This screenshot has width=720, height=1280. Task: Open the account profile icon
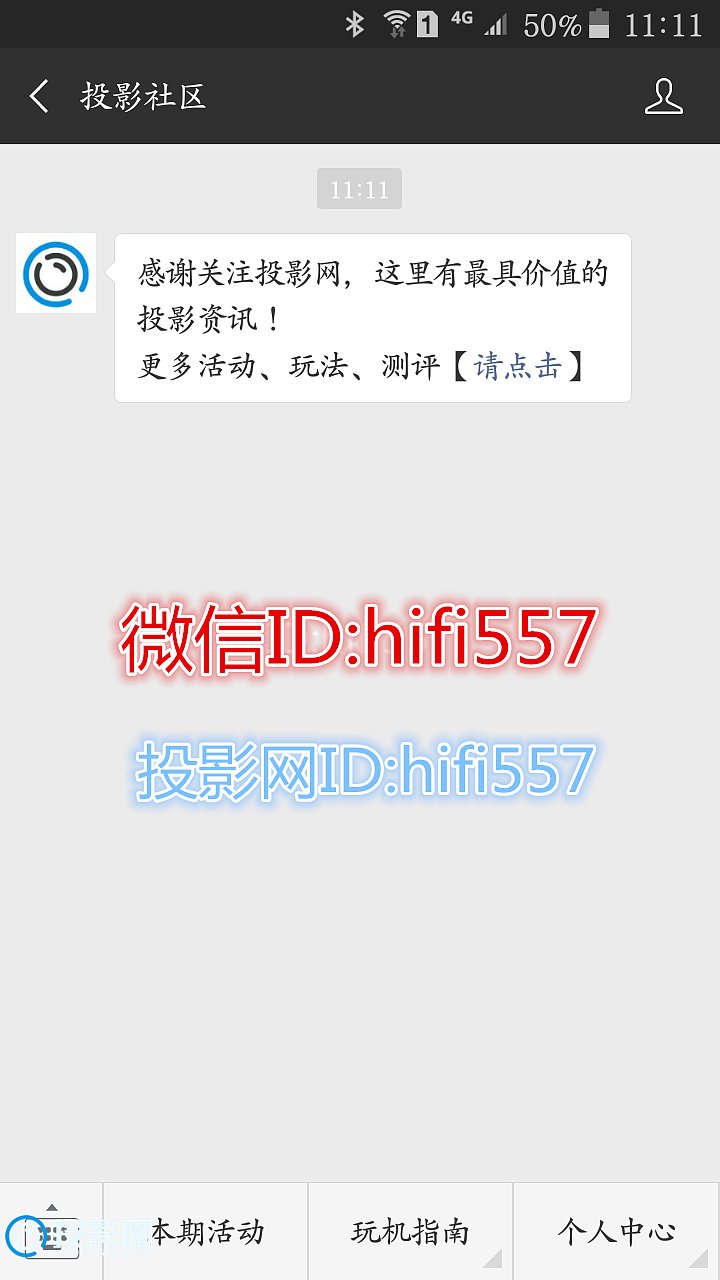tap(663, 97)
